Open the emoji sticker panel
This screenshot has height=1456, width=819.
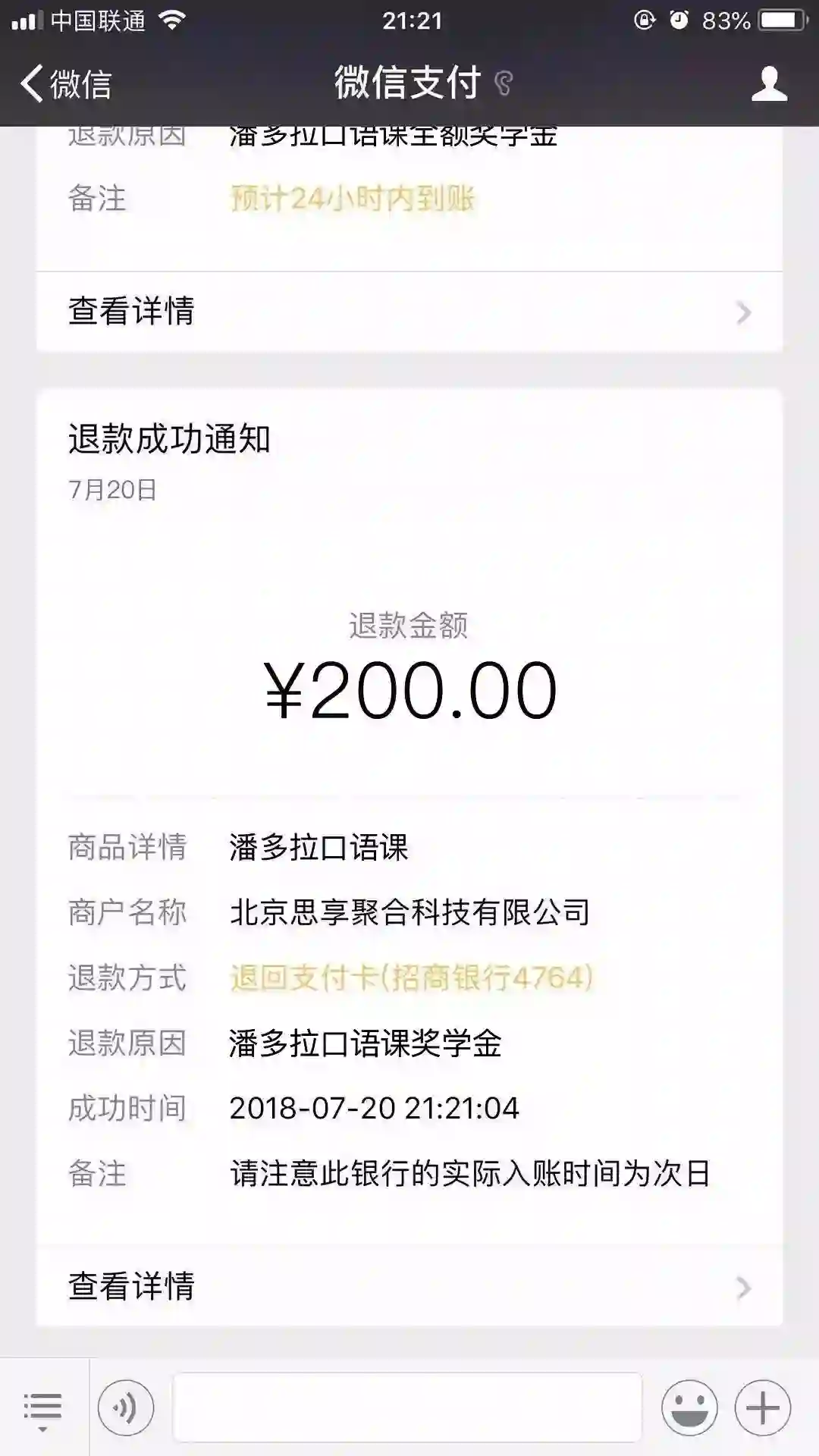(689, 1408)
